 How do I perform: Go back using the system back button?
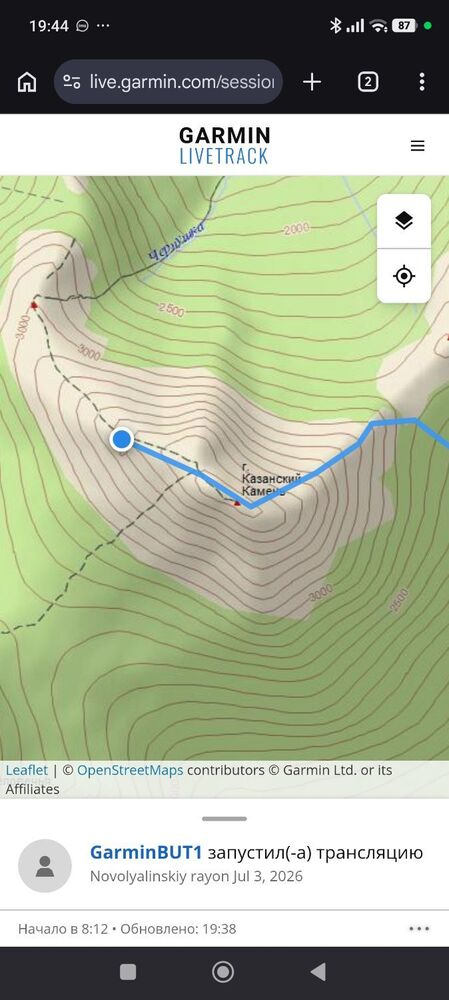pyautogui.click(x=318, y=972)
